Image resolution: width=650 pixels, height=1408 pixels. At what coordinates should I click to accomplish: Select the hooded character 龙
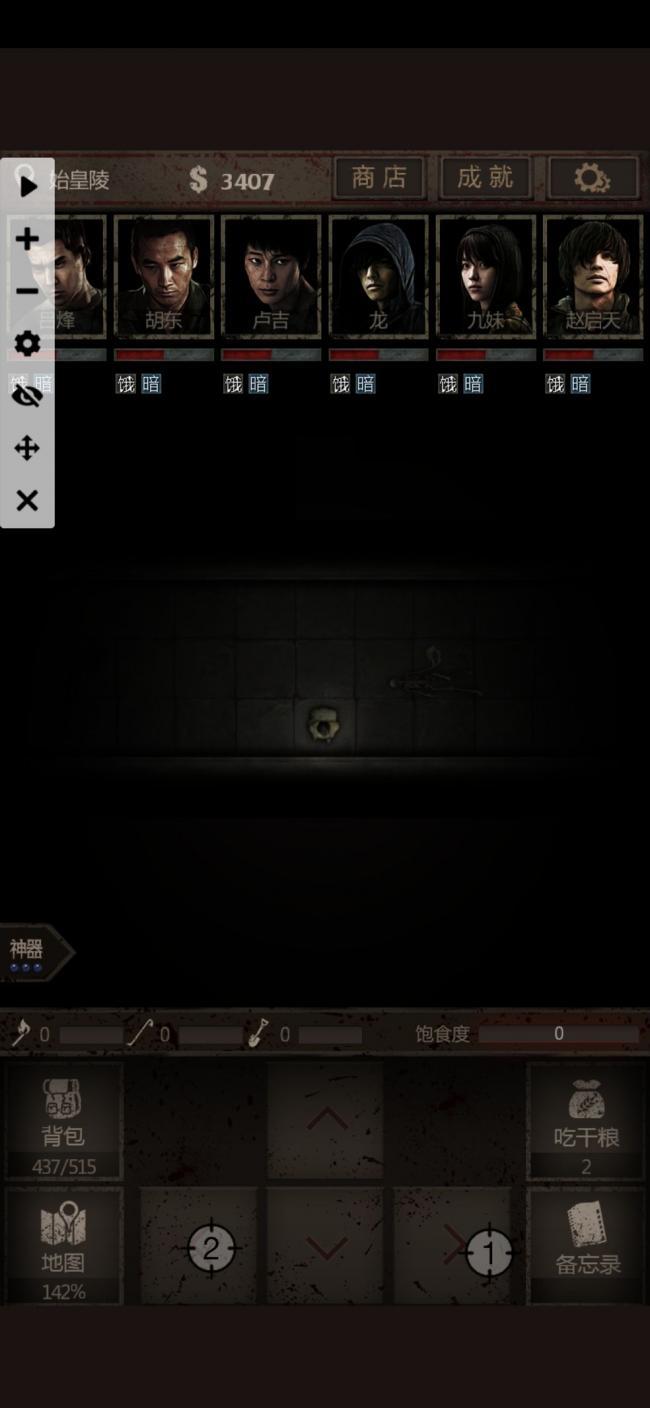pos(378,277)
